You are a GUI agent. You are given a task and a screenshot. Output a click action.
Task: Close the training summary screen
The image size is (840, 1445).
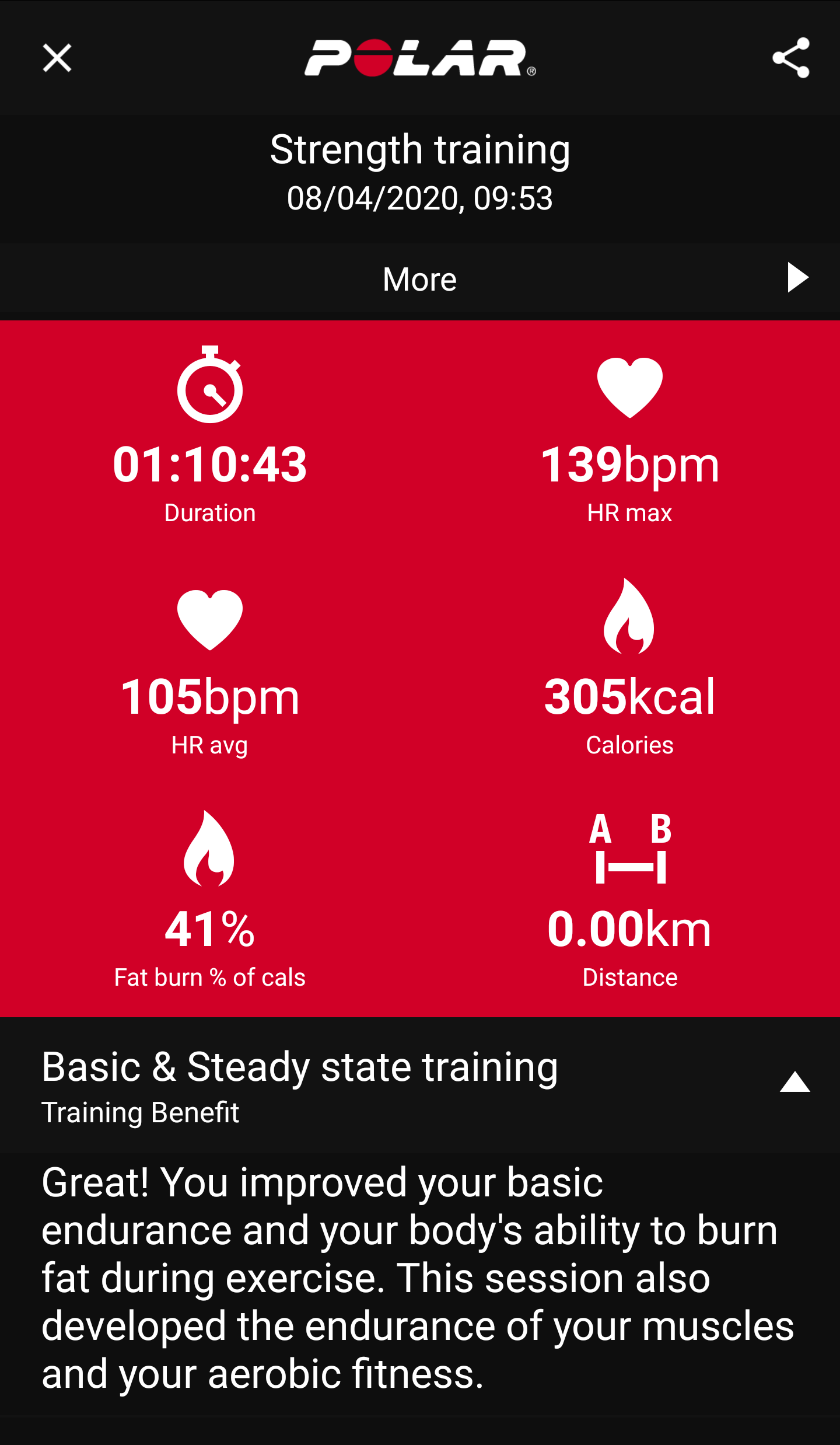pyautogui.click(x=57, y=58)
